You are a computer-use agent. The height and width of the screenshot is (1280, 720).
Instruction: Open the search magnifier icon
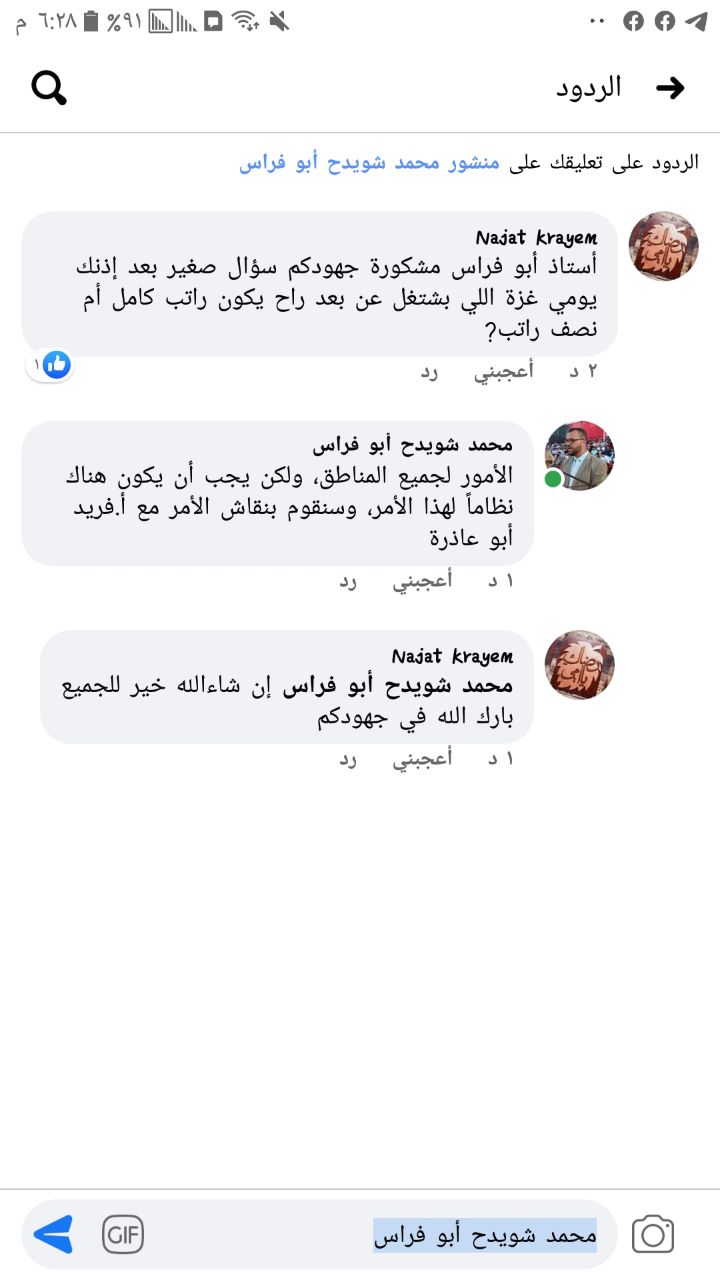click(49, 88)
